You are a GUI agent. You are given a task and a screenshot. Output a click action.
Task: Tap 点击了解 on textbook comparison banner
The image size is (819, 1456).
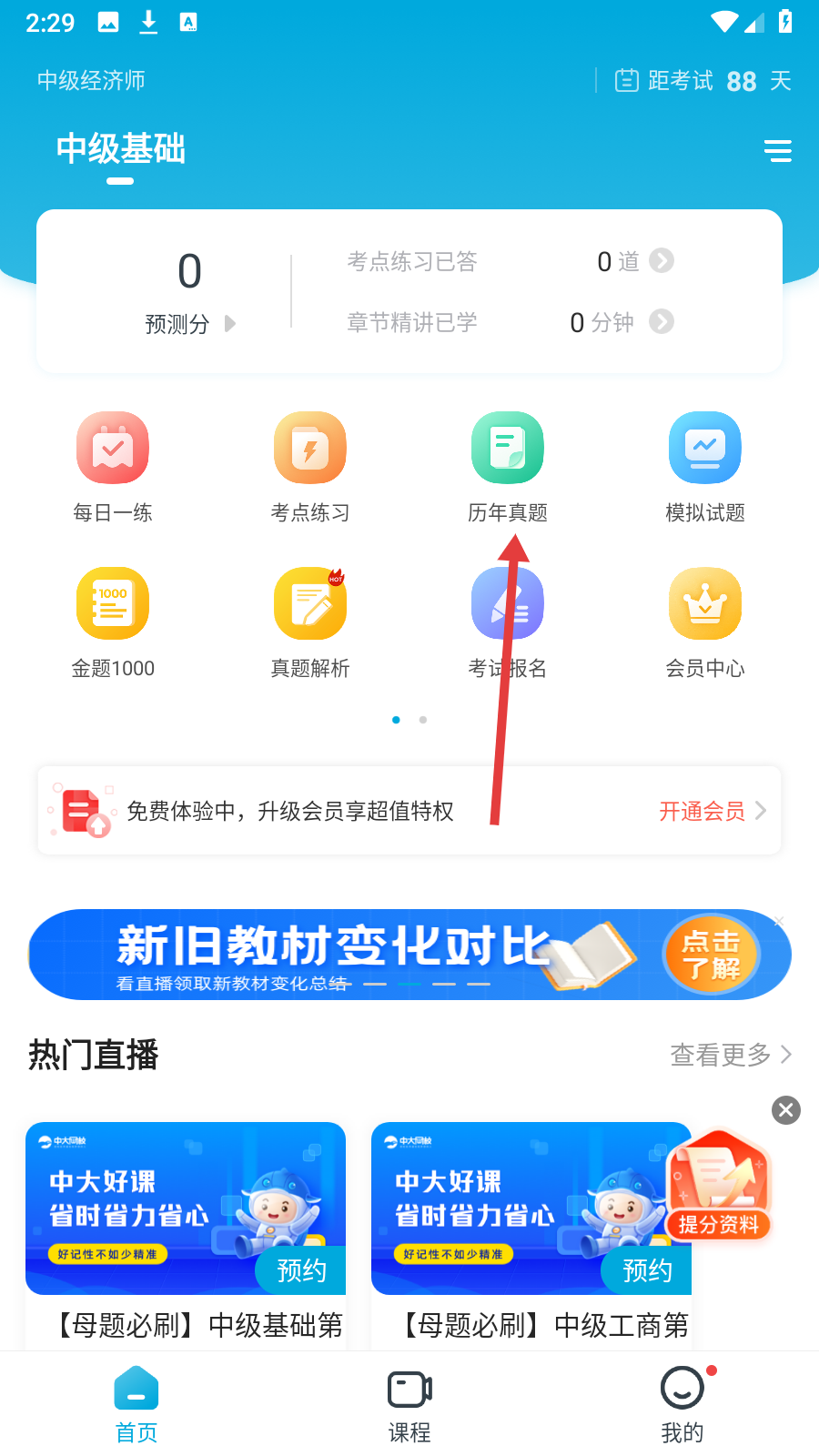(x=712, y=955)
